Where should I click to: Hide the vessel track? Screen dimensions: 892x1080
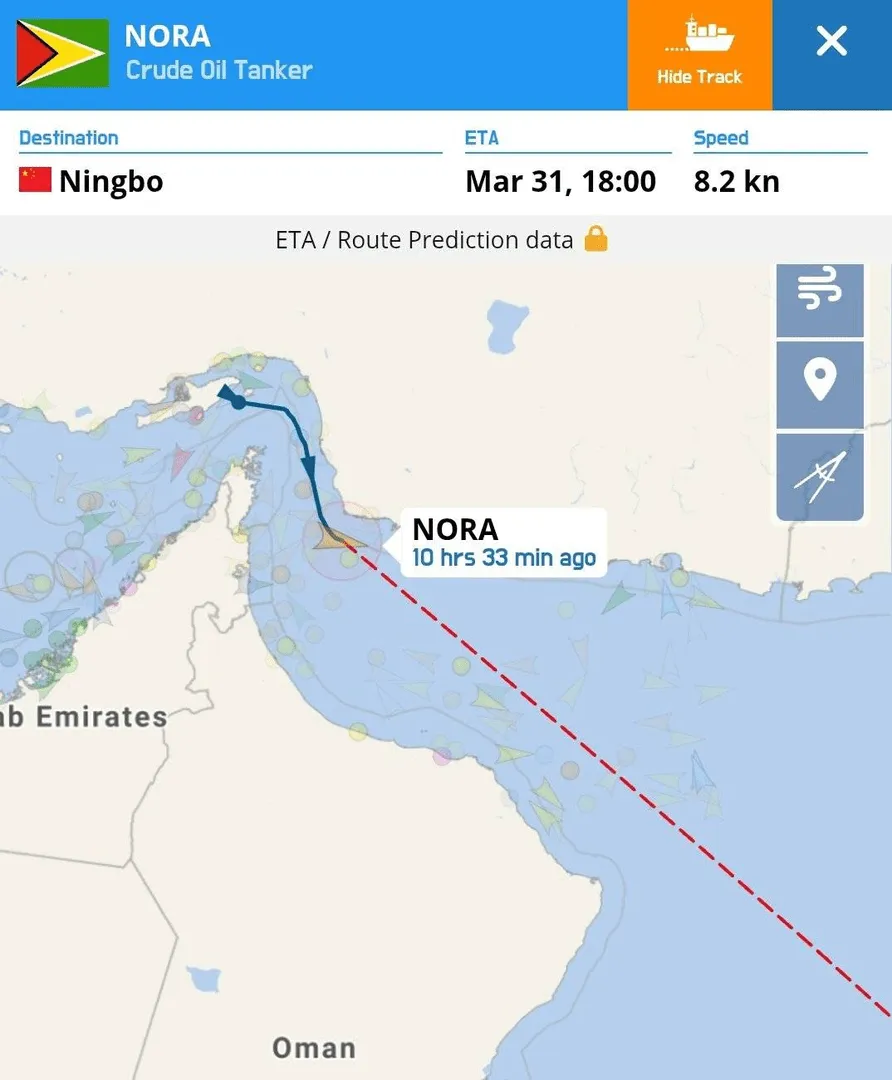tap(699, 55)
